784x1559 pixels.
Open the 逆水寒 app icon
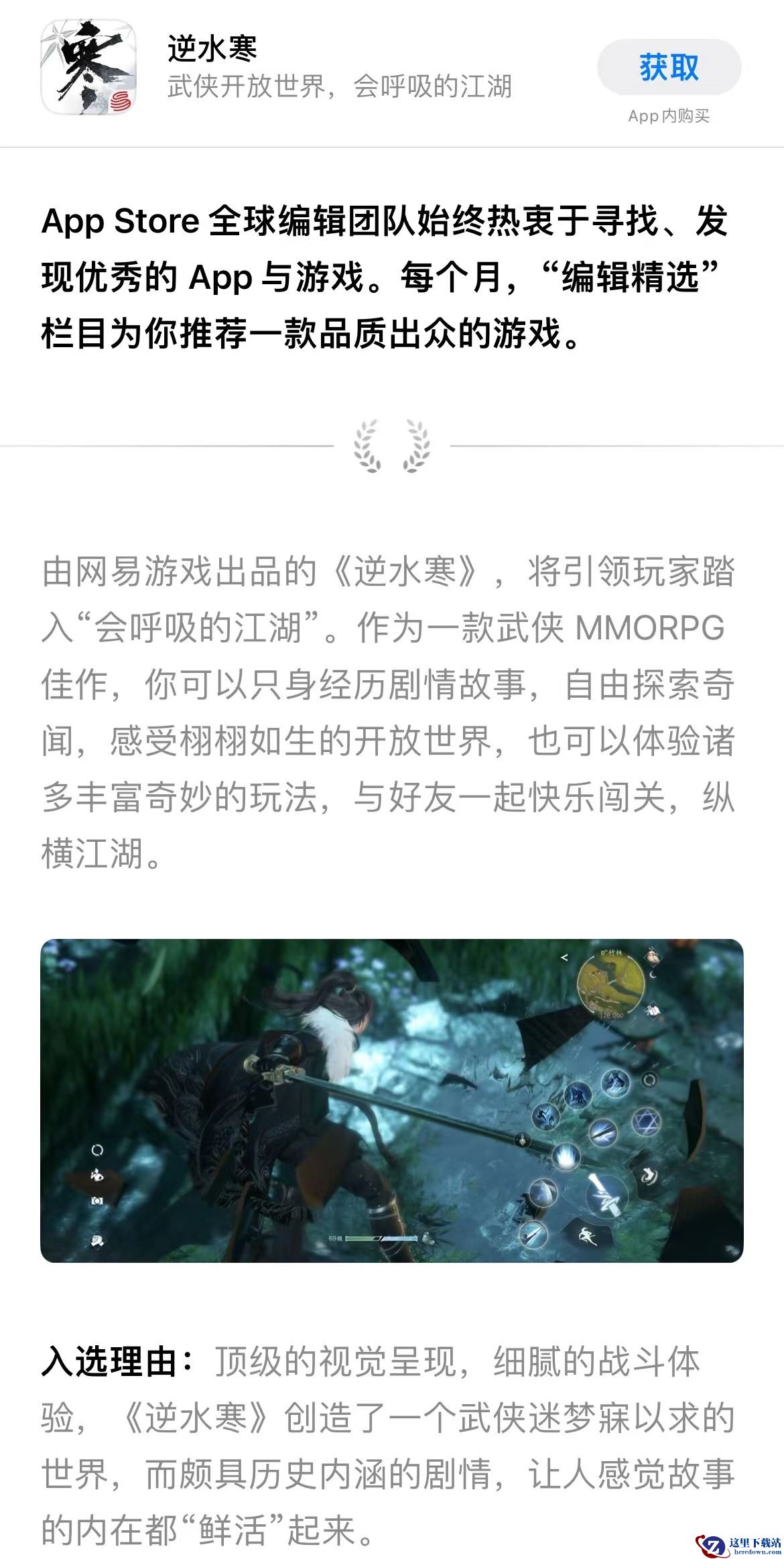(89, 68)
